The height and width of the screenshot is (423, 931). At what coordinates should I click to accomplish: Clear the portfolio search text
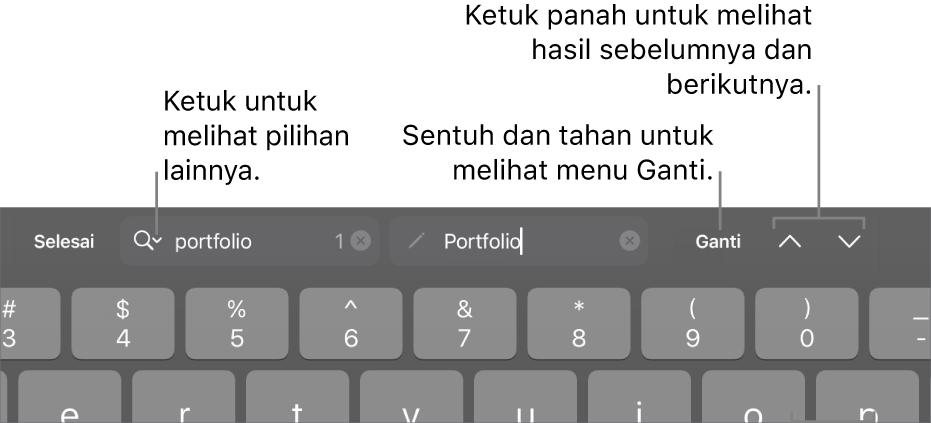(x=361, y=241)
